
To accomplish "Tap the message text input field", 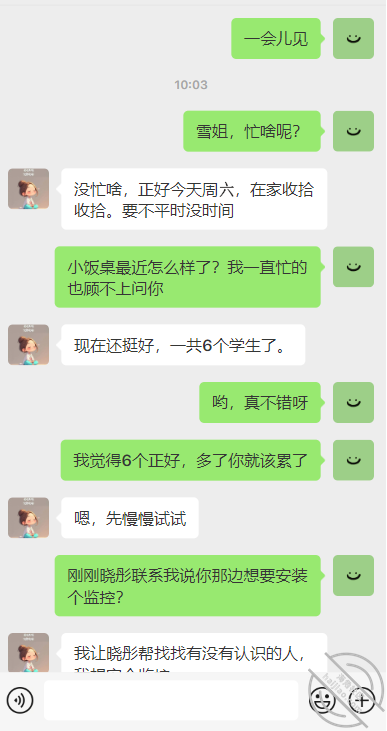I will [x=171, y=700].
